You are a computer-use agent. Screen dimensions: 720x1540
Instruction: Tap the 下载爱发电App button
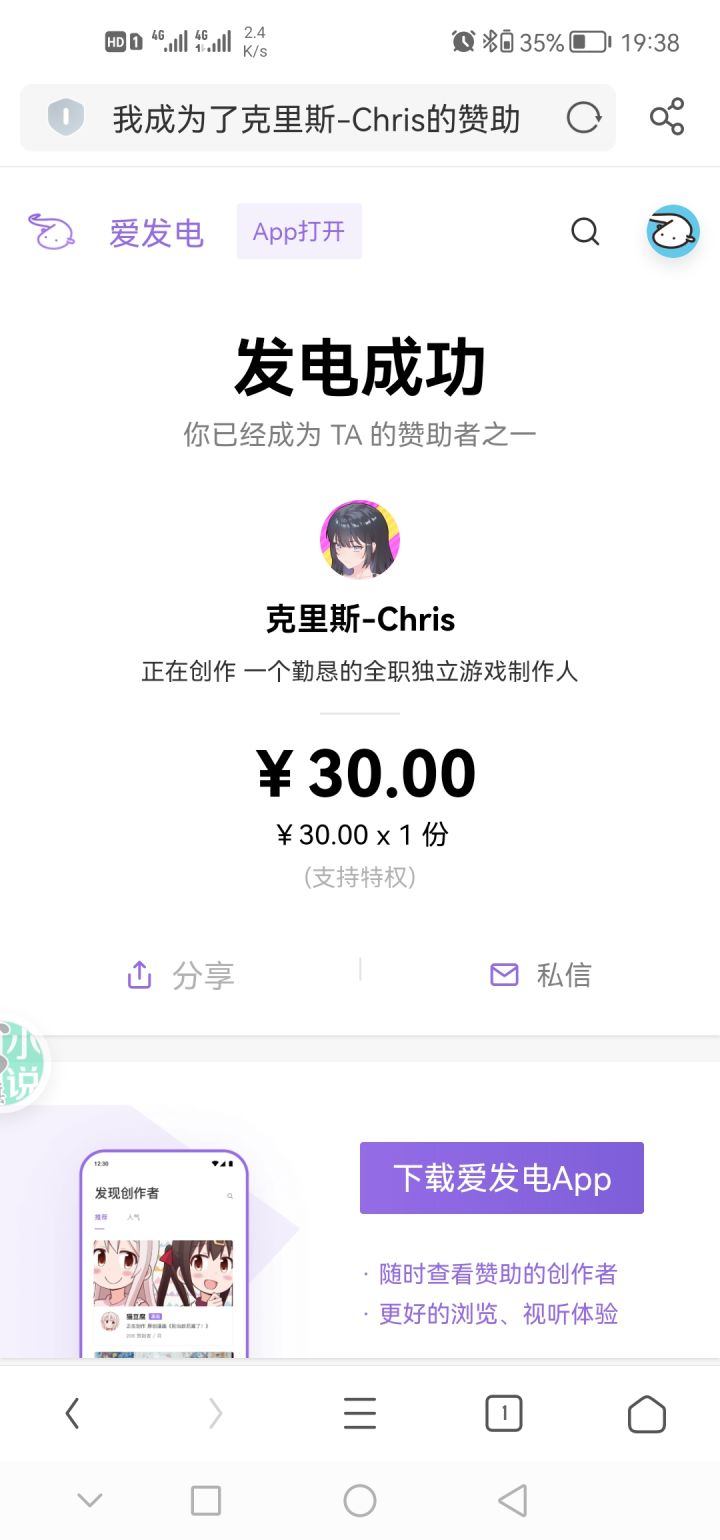coord(500,1178)
